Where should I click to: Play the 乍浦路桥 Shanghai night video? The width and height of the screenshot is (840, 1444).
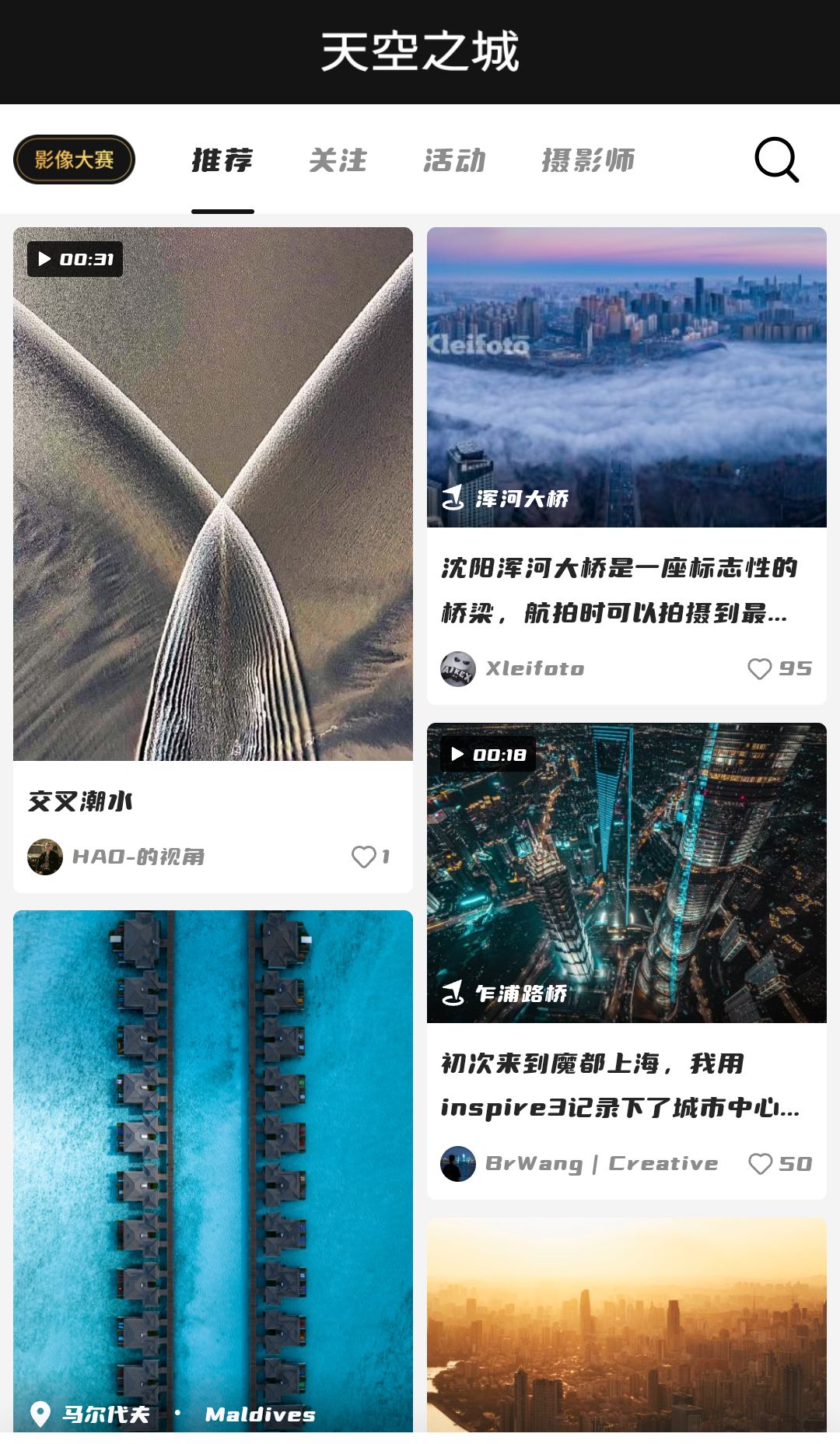[626, 872]
